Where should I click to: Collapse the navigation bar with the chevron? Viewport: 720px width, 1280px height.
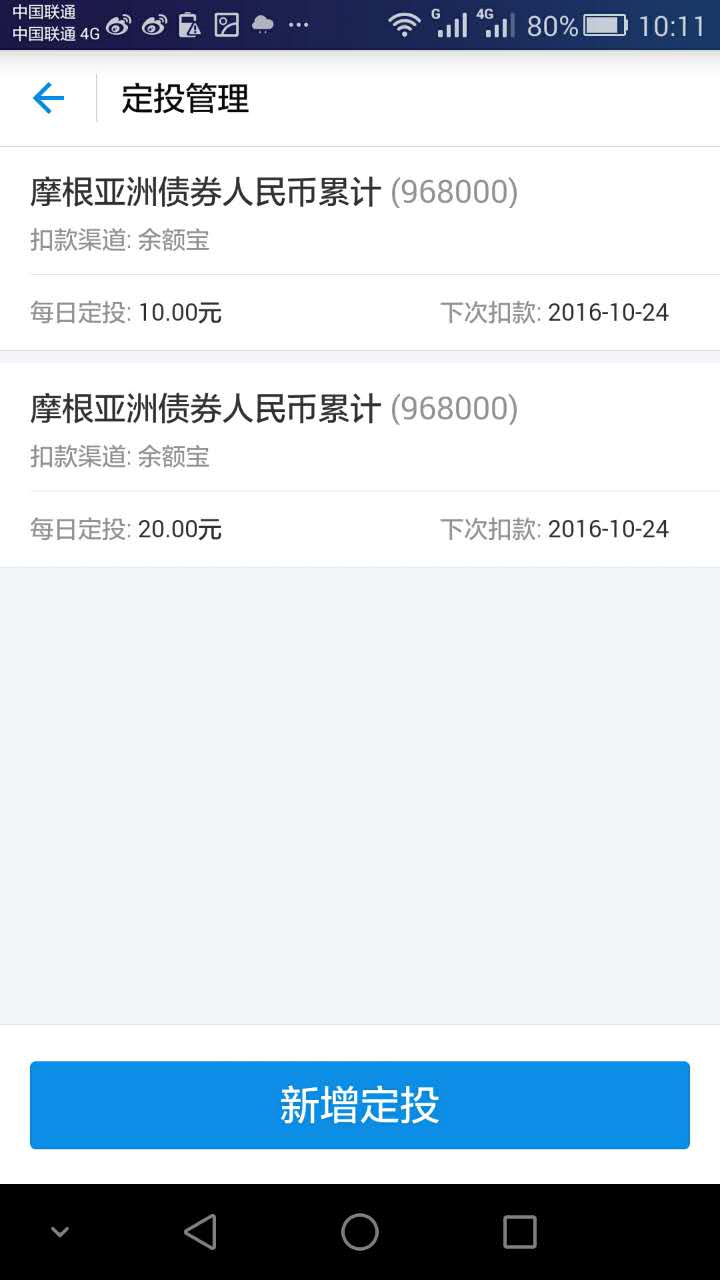59,1231
